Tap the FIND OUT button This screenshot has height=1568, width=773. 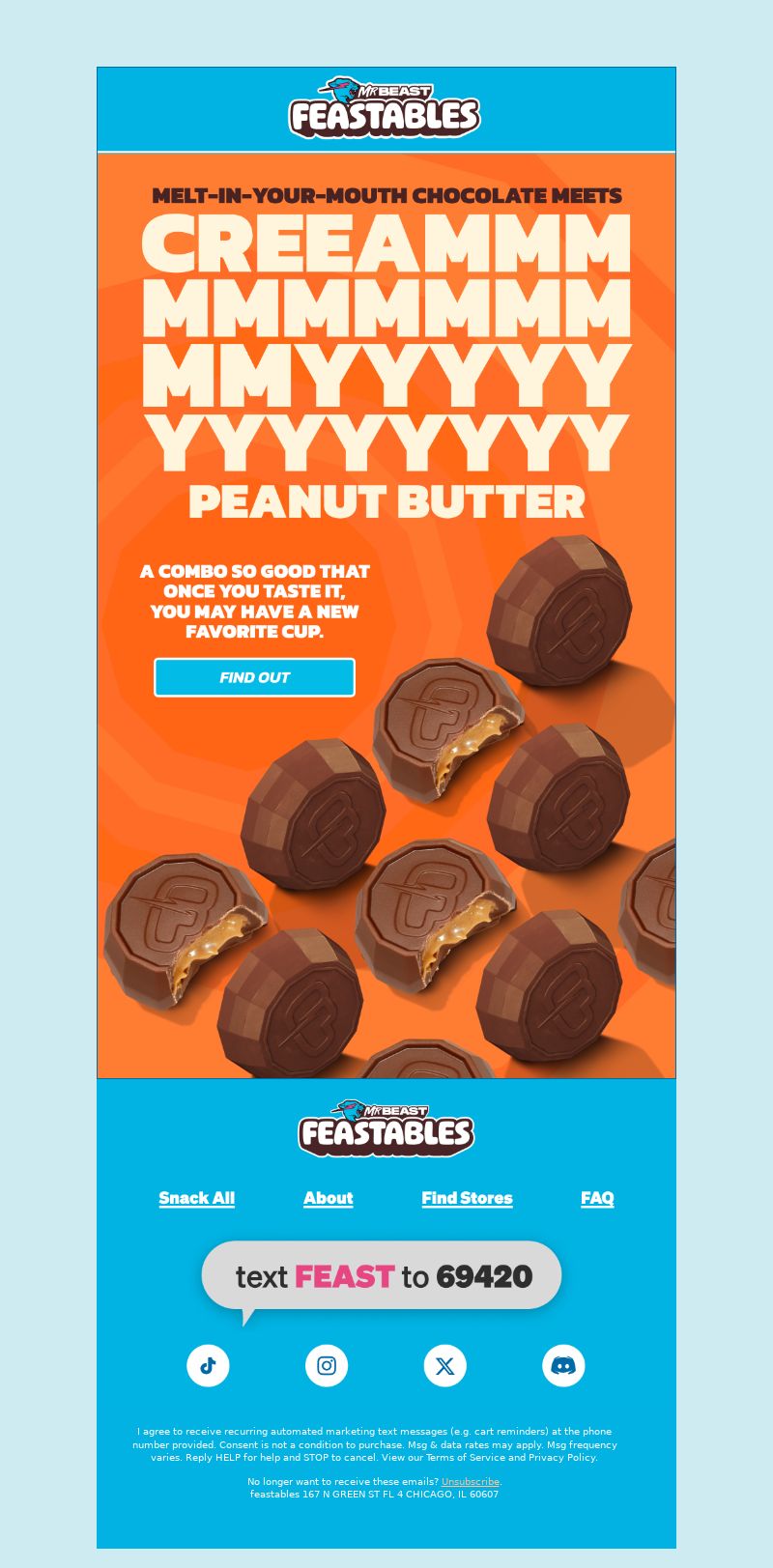click(x=254, y=677)
